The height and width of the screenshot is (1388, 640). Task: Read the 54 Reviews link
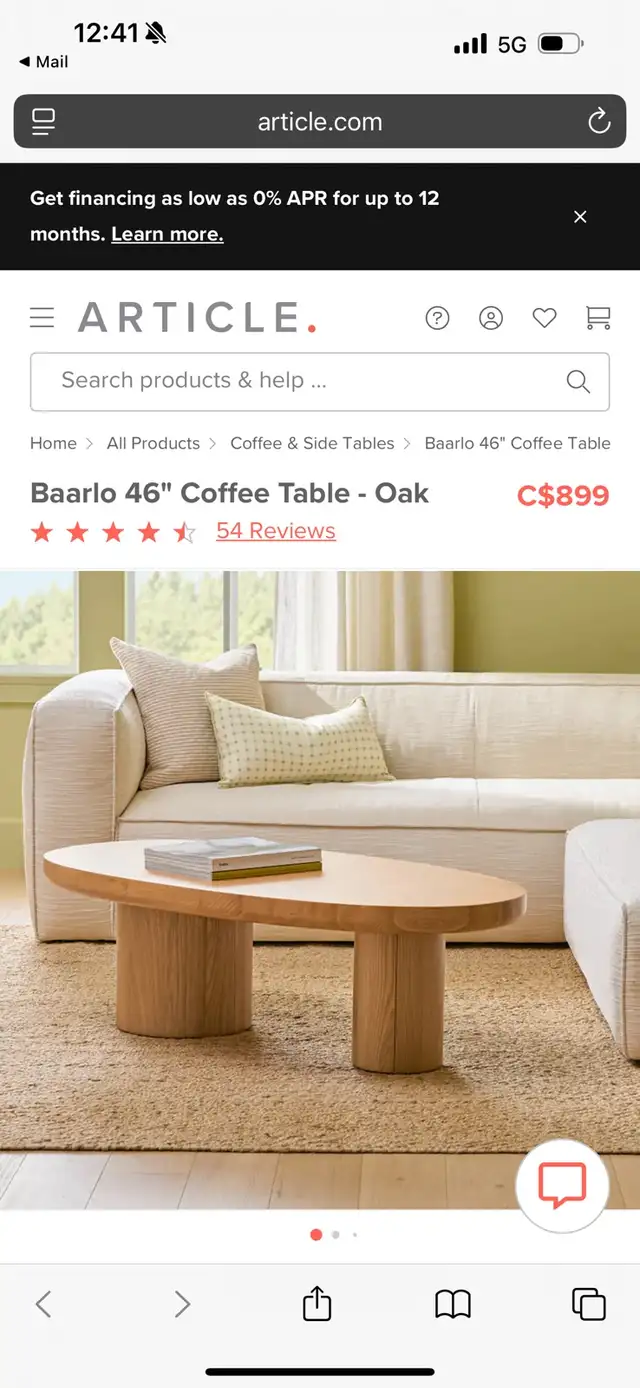[x=276, y=531]
